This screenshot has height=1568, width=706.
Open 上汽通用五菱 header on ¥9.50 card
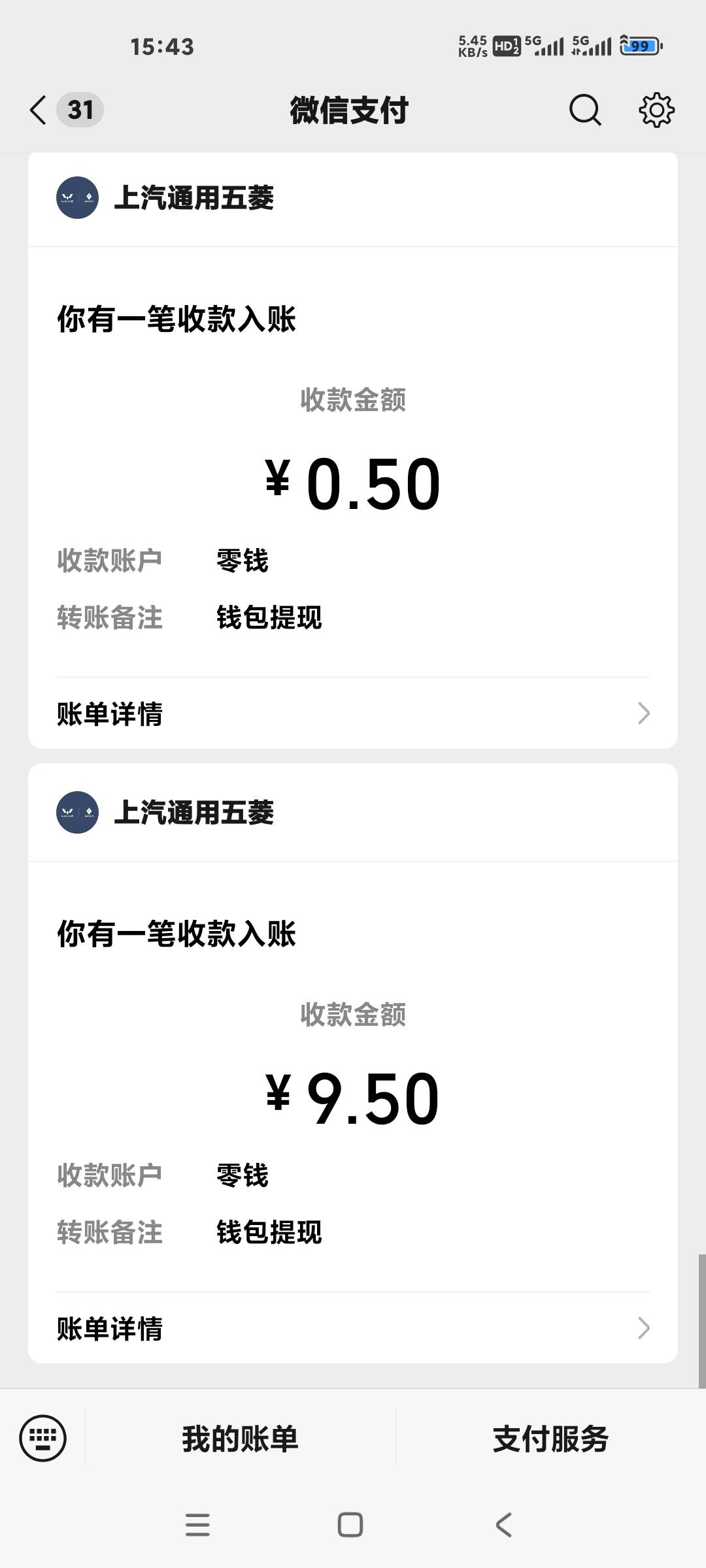(x=353, y=812)
